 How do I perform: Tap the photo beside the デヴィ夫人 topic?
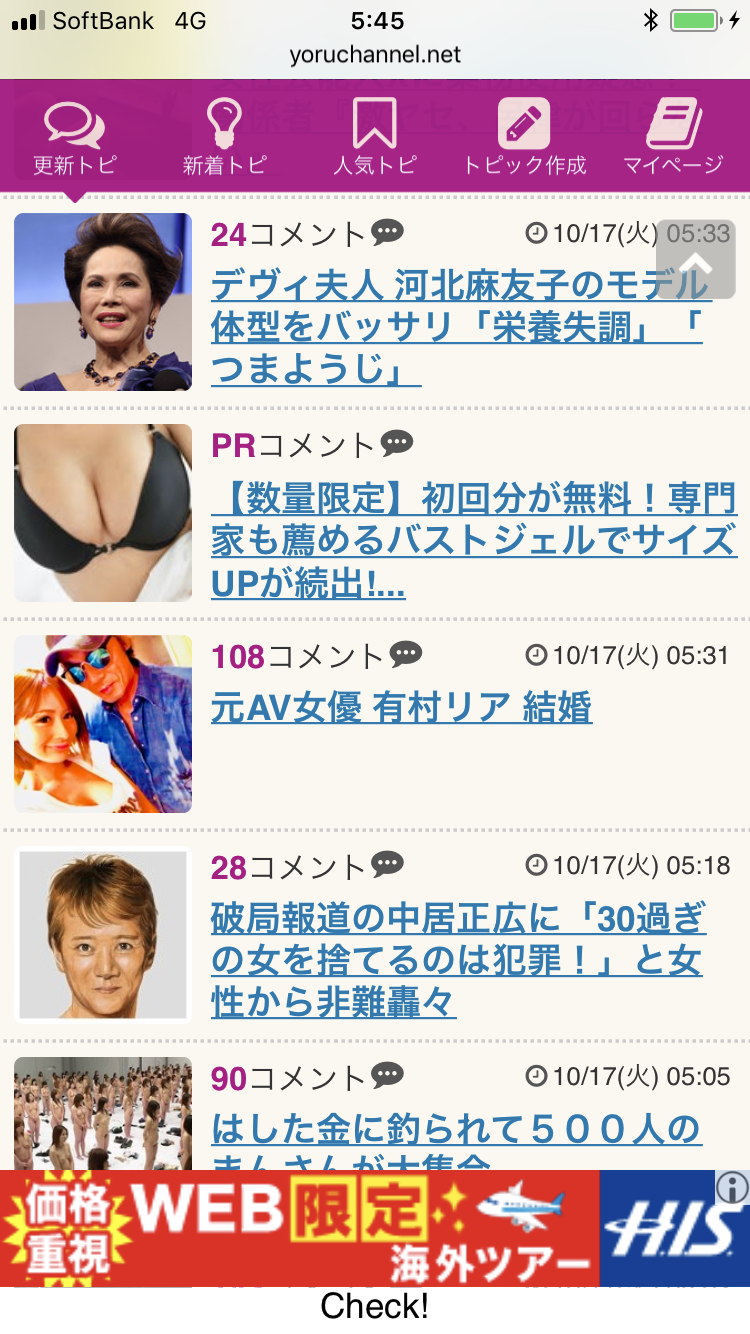coord(103,301)
